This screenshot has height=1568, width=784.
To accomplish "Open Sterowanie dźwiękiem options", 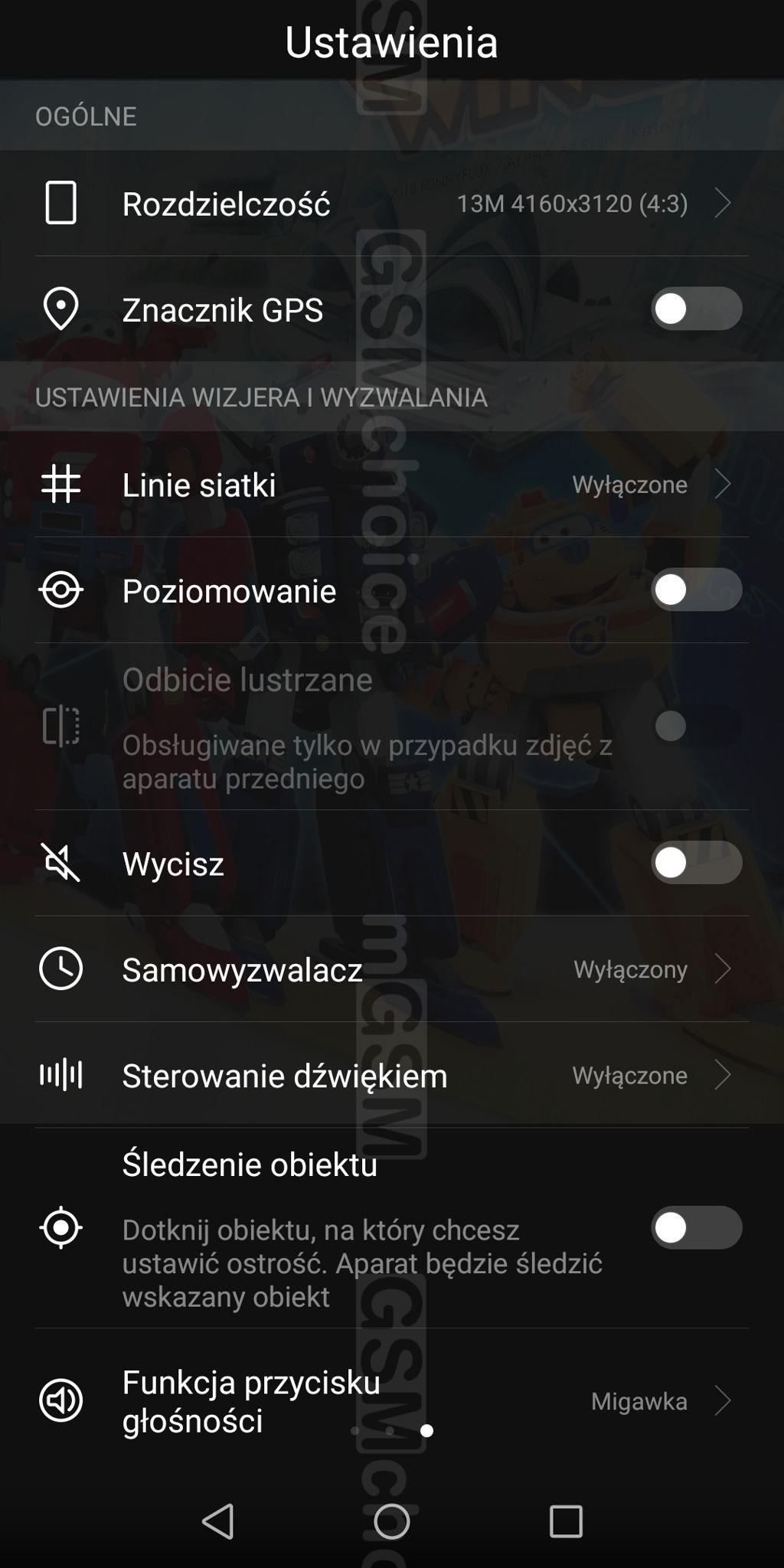I will [x=390, y=1076].
